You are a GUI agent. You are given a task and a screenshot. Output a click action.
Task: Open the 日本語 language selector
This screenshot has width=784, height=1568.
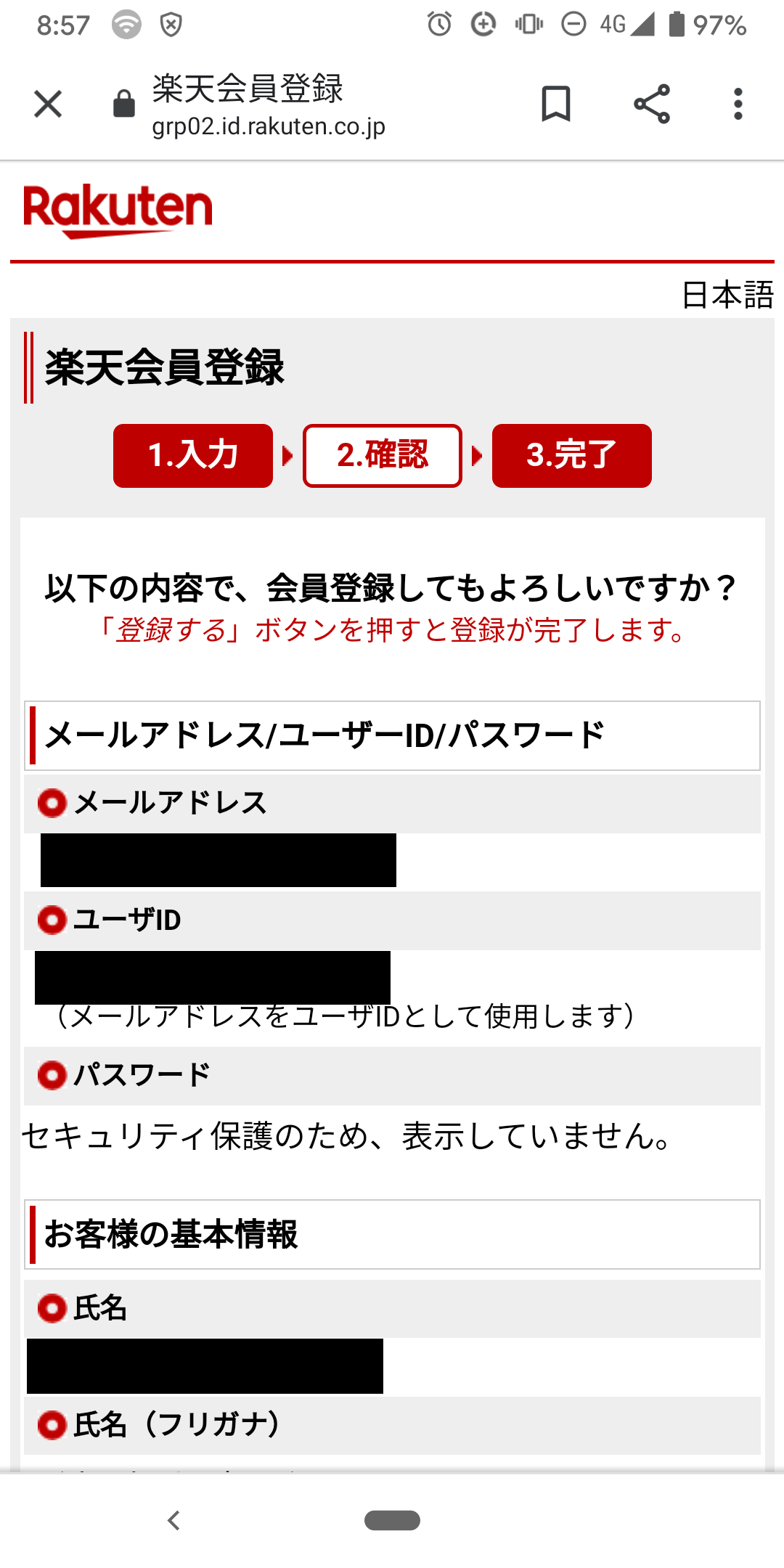coord(727,295)
